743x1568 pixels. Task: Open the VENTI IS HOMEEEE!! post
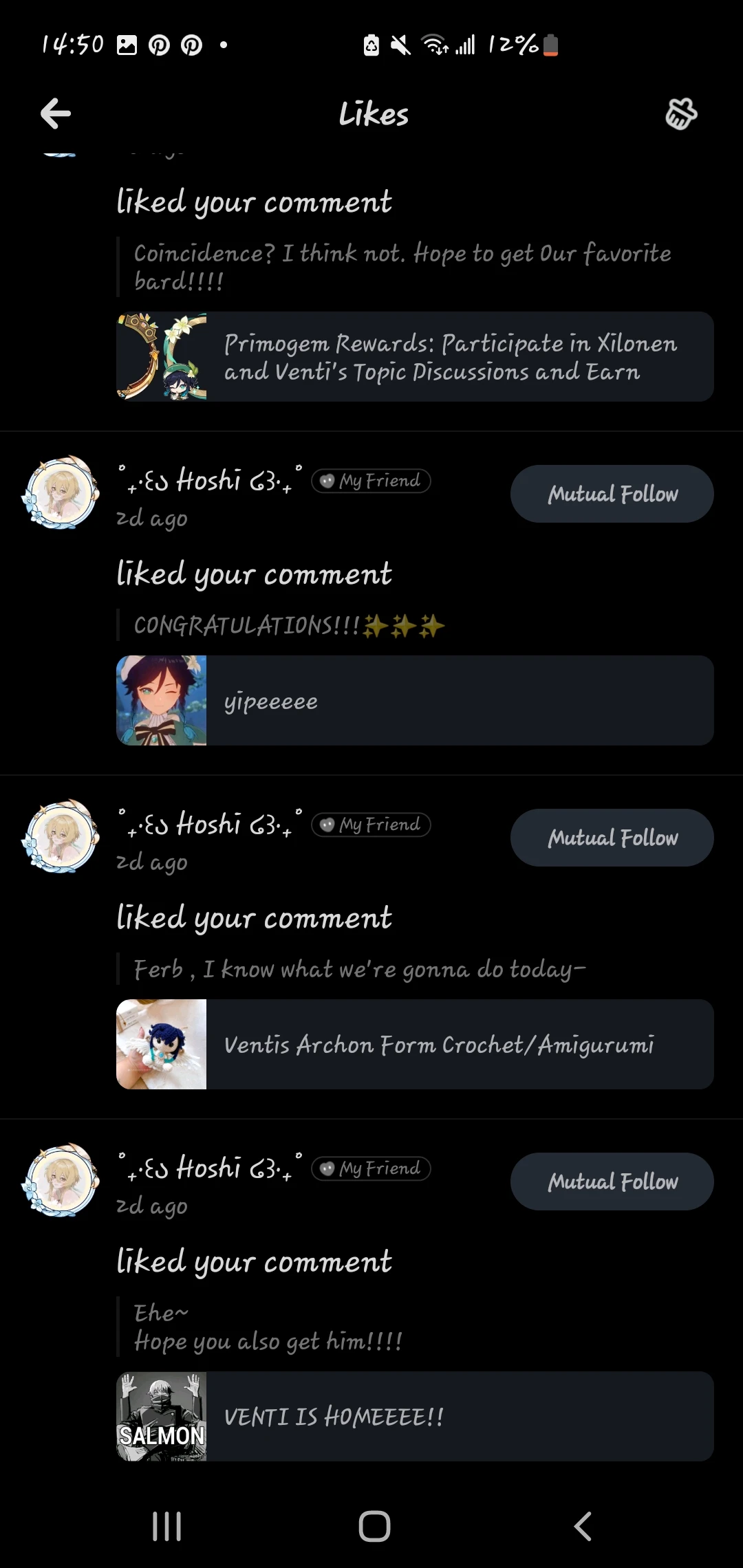coord(415,1417)
